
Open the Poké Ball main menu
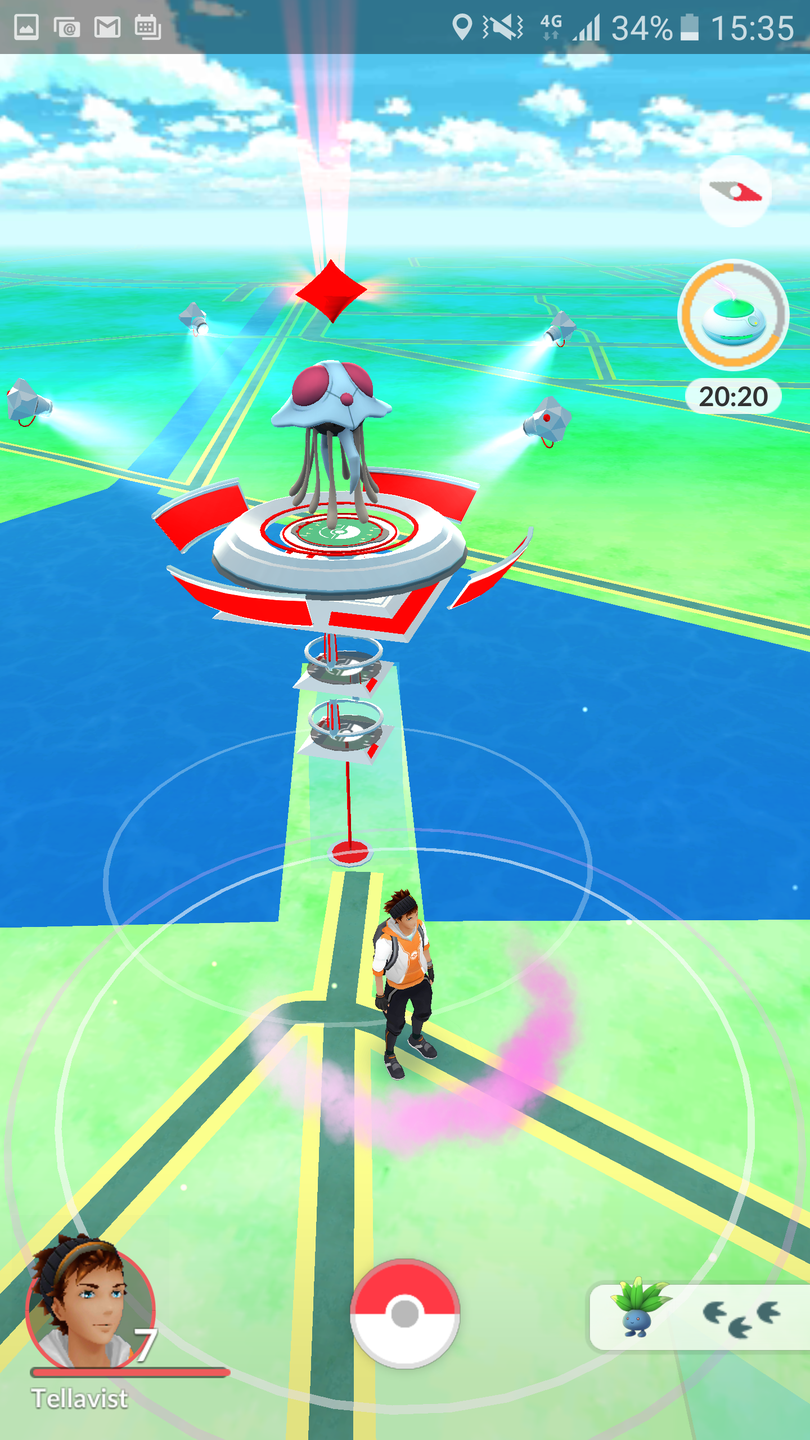405,1313
